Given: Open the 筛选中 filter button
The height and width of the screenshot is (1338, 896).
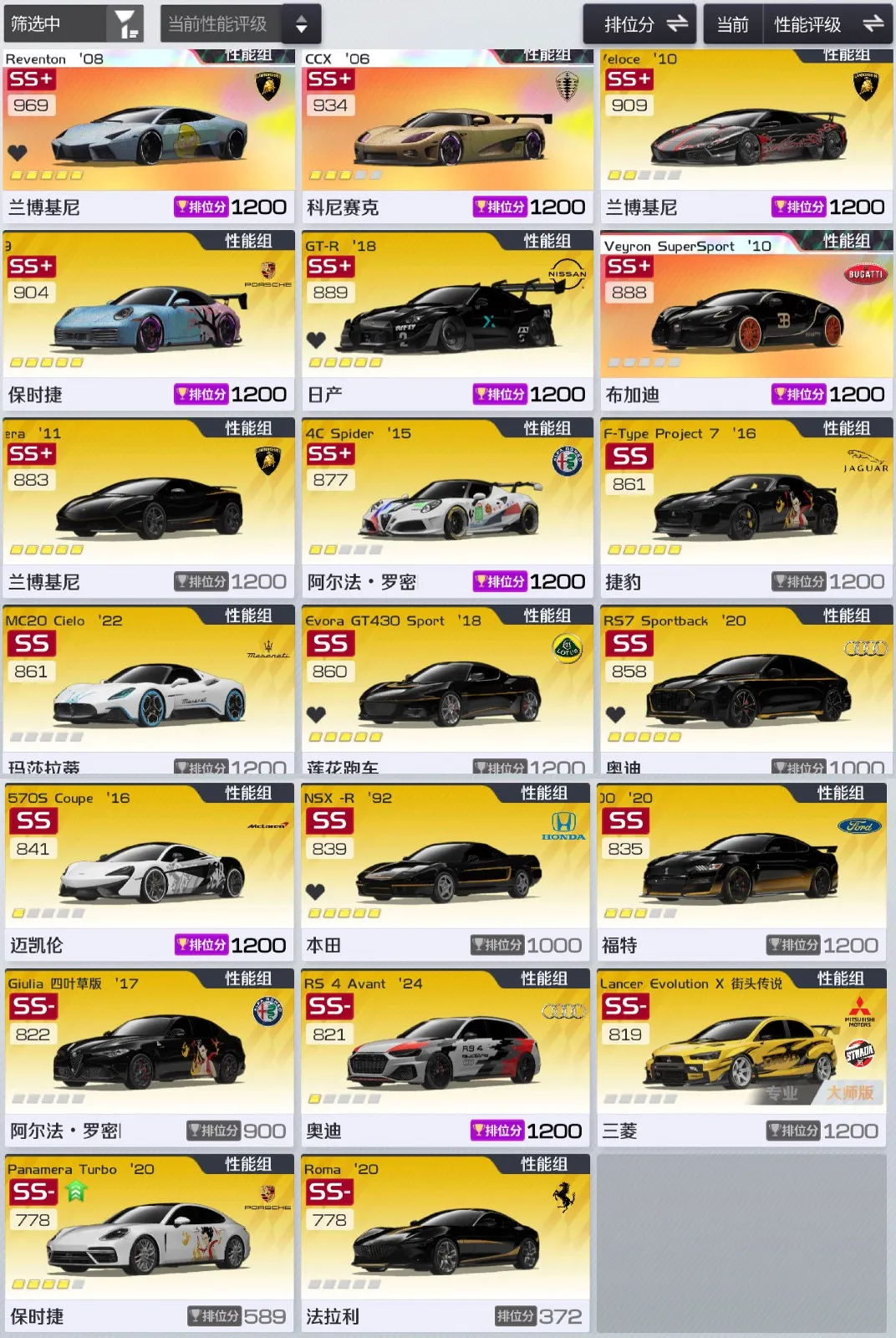Looking at the screenshot, I should (x=73, y=23).
